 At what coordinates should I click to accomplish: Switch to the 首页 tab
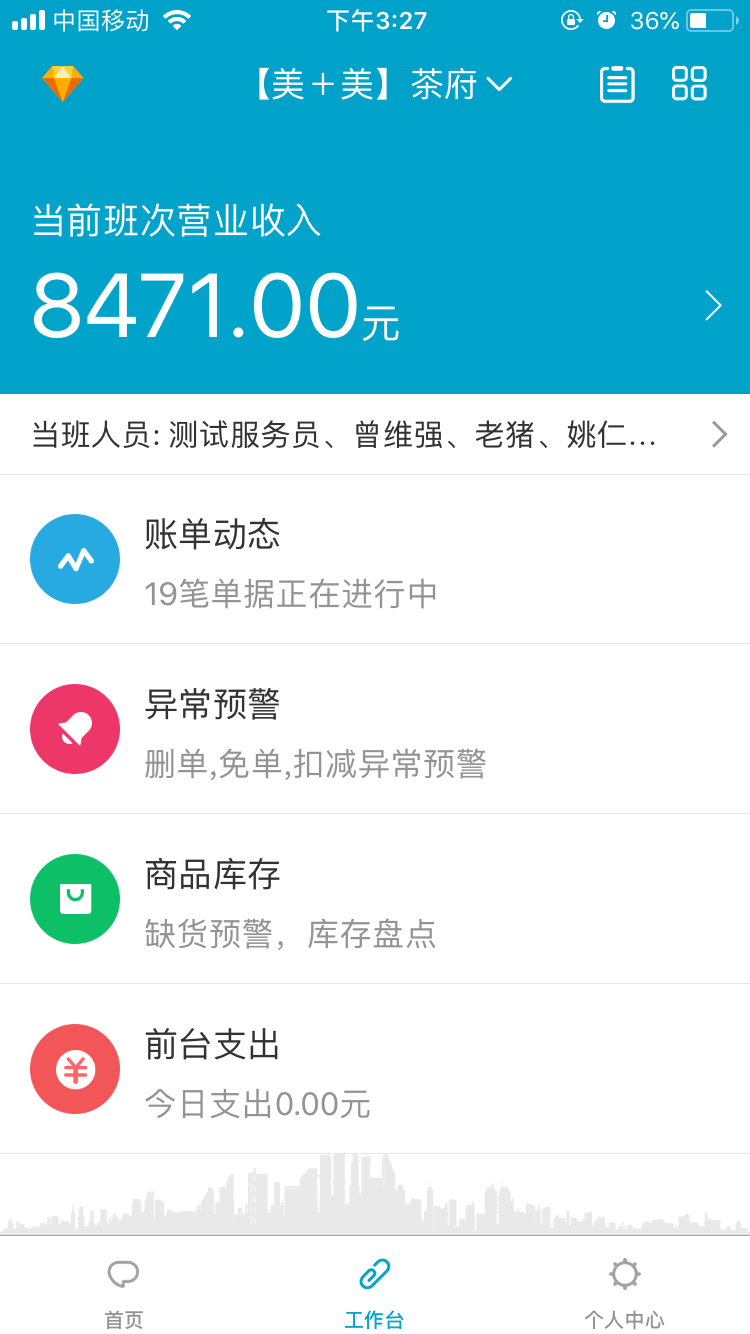124,1292
